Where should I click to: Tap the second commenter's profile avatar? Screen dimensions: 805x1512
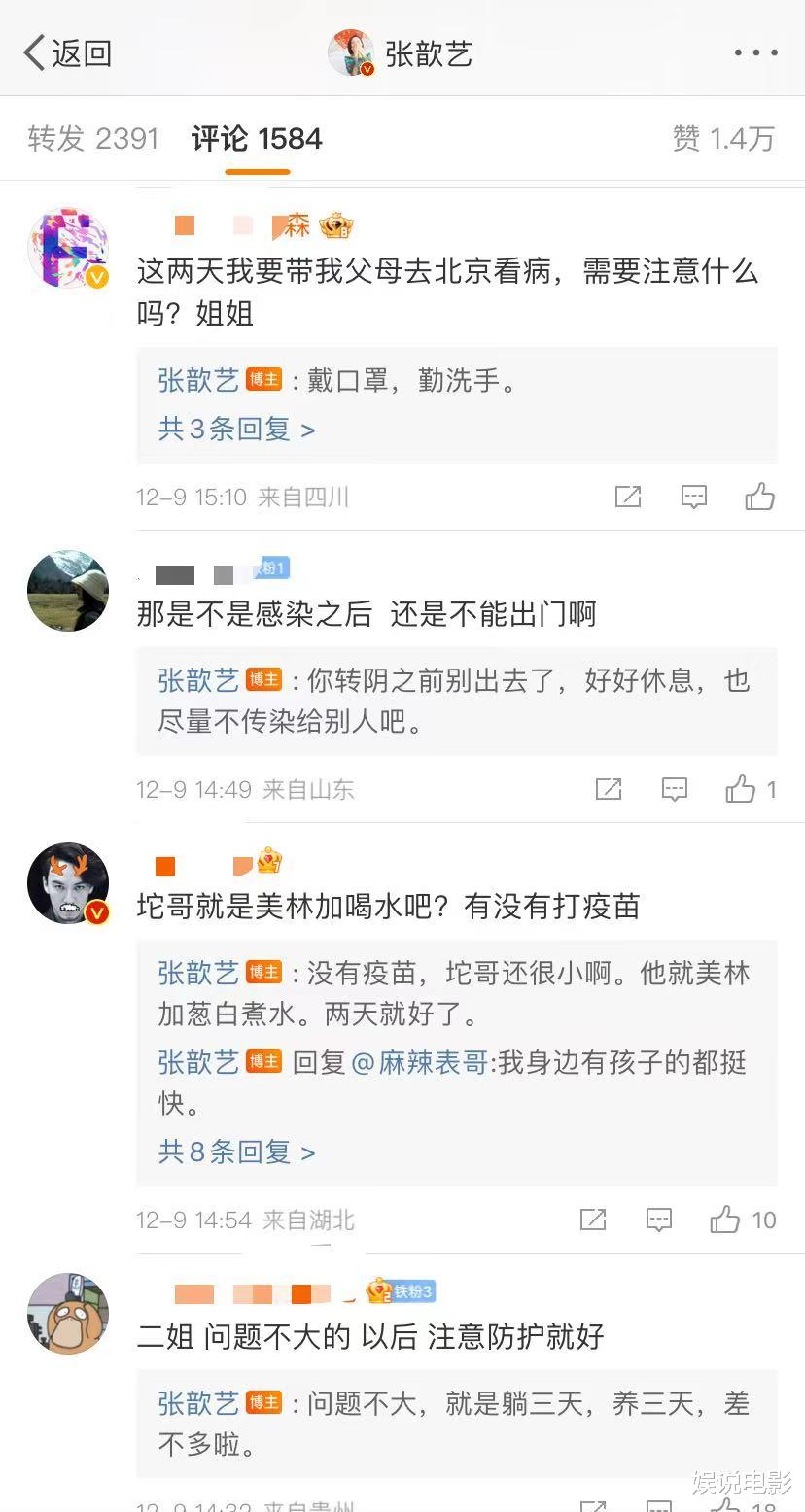[68, 590]
